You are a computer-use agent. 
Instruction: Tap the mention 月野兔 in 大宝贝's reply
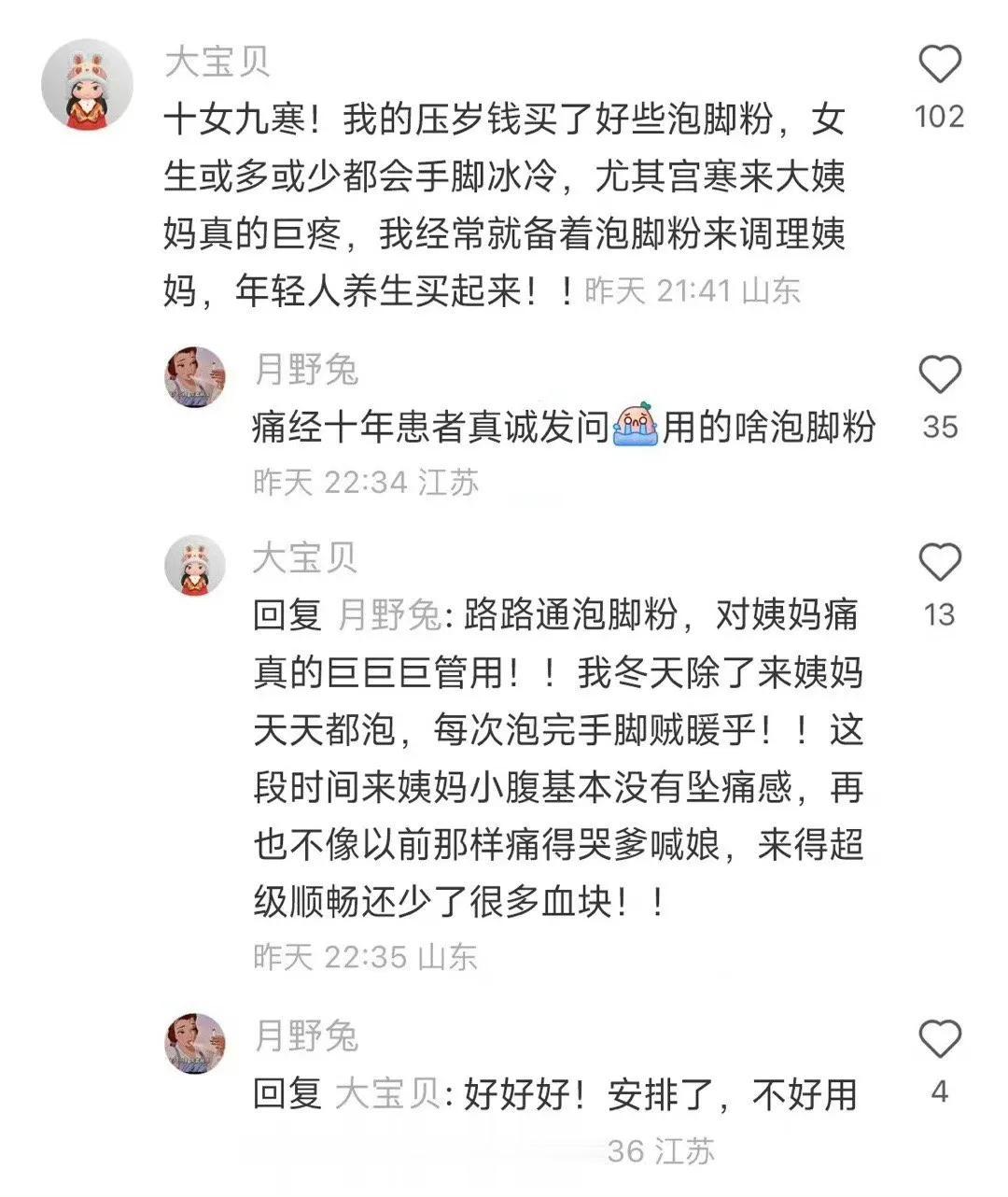click(x=387, y=615)
